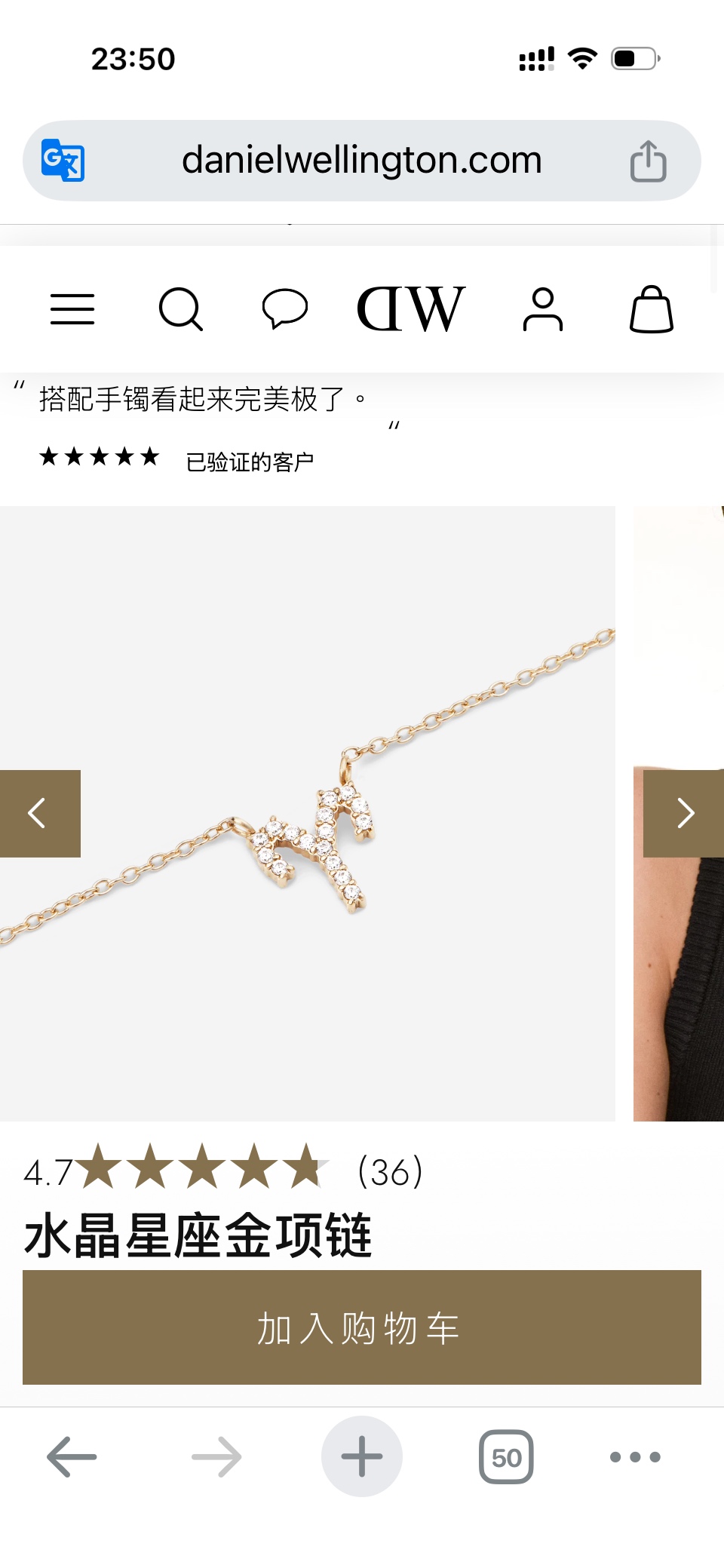Go back in the browser
This screenshot has width=724, height=1568.
point(72,1456)
